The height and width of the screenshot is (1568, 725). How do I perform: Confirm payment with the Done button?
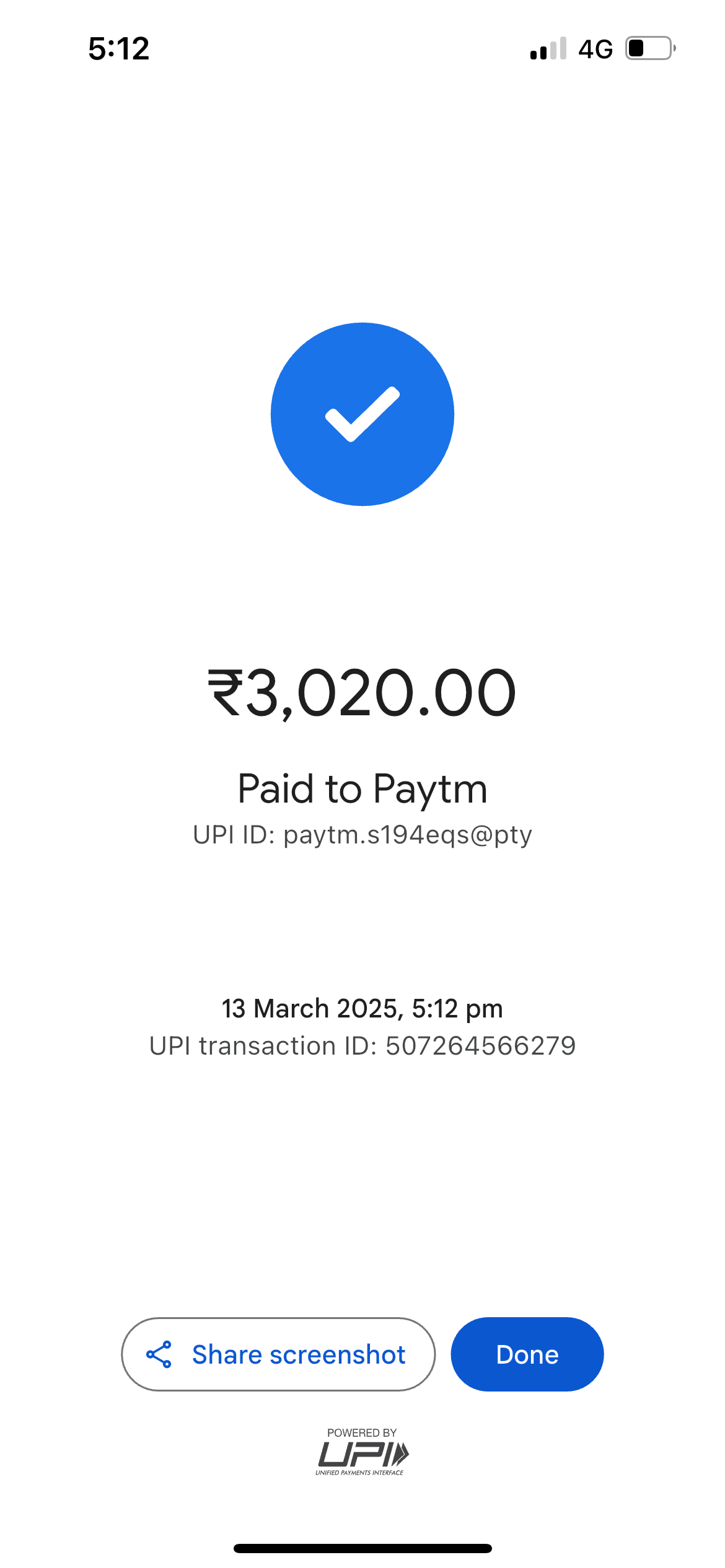coord(527,1354)
